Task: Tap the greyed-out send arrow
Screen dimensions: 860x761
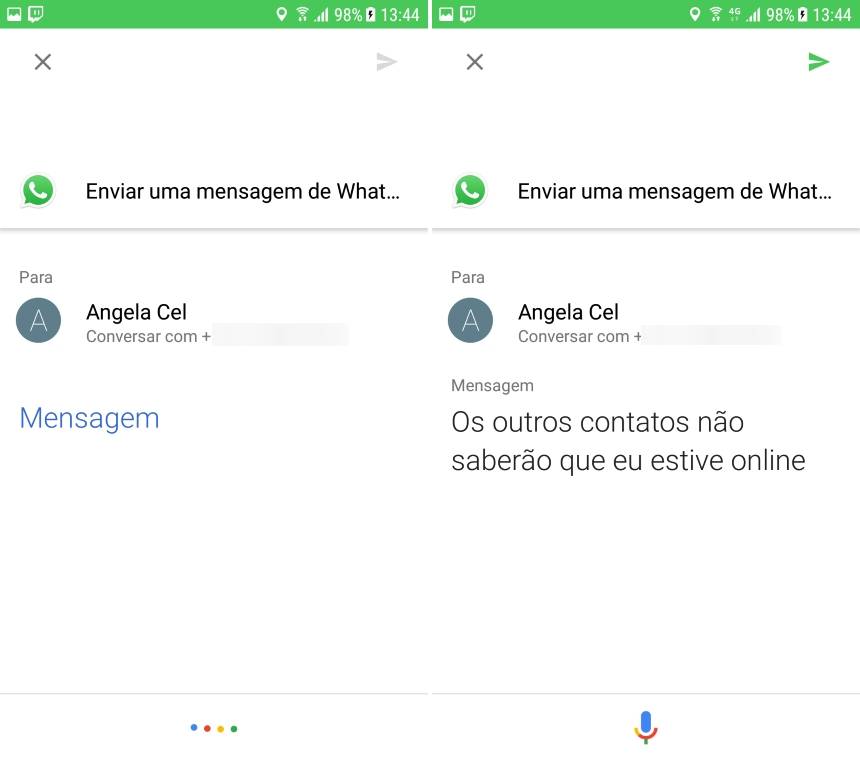Action: click(x=387, y=62)
